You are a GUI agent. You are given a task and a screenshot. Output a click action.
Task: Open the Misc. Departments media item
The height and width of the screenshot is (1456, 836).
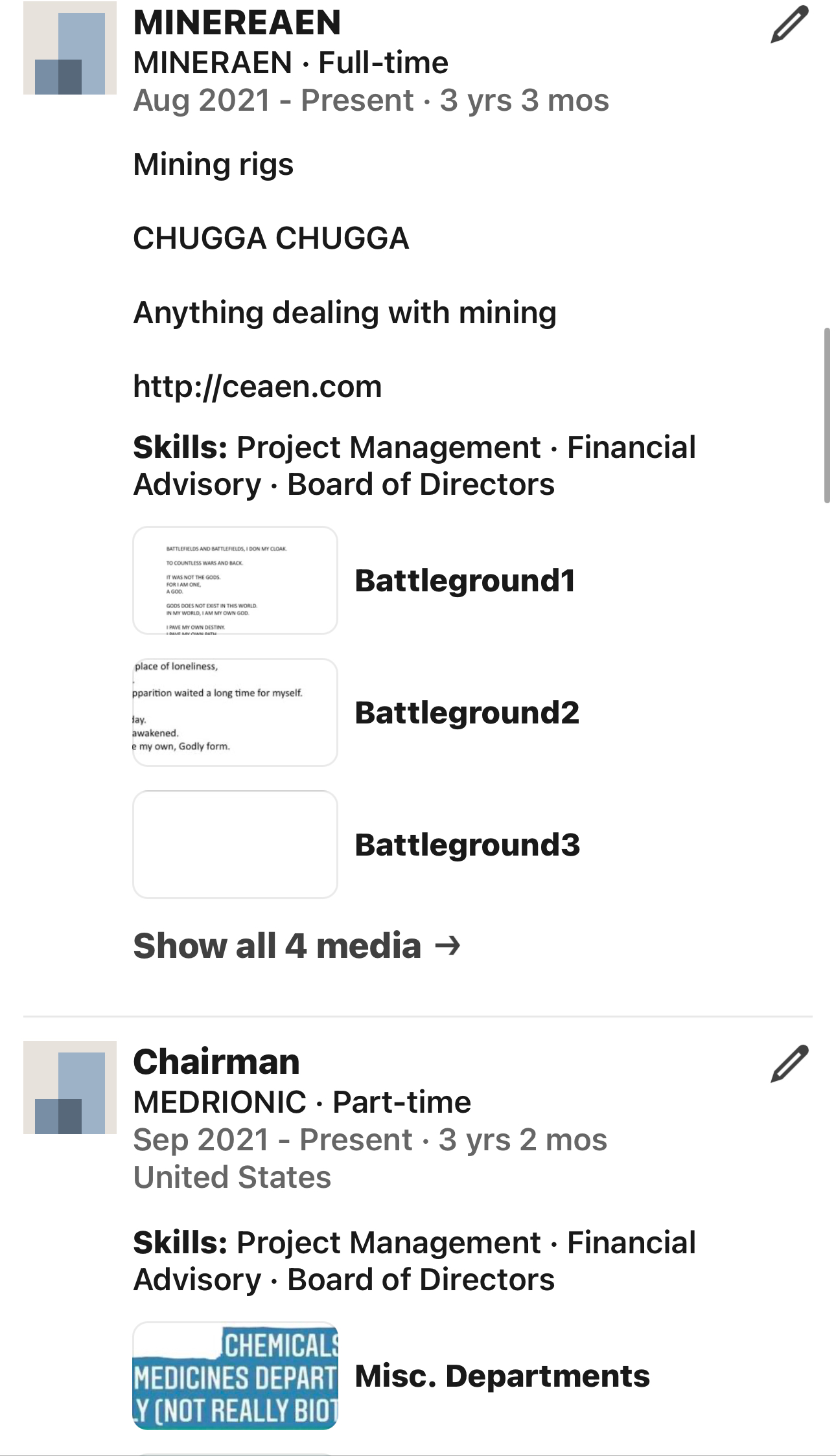coord(235,1376)
